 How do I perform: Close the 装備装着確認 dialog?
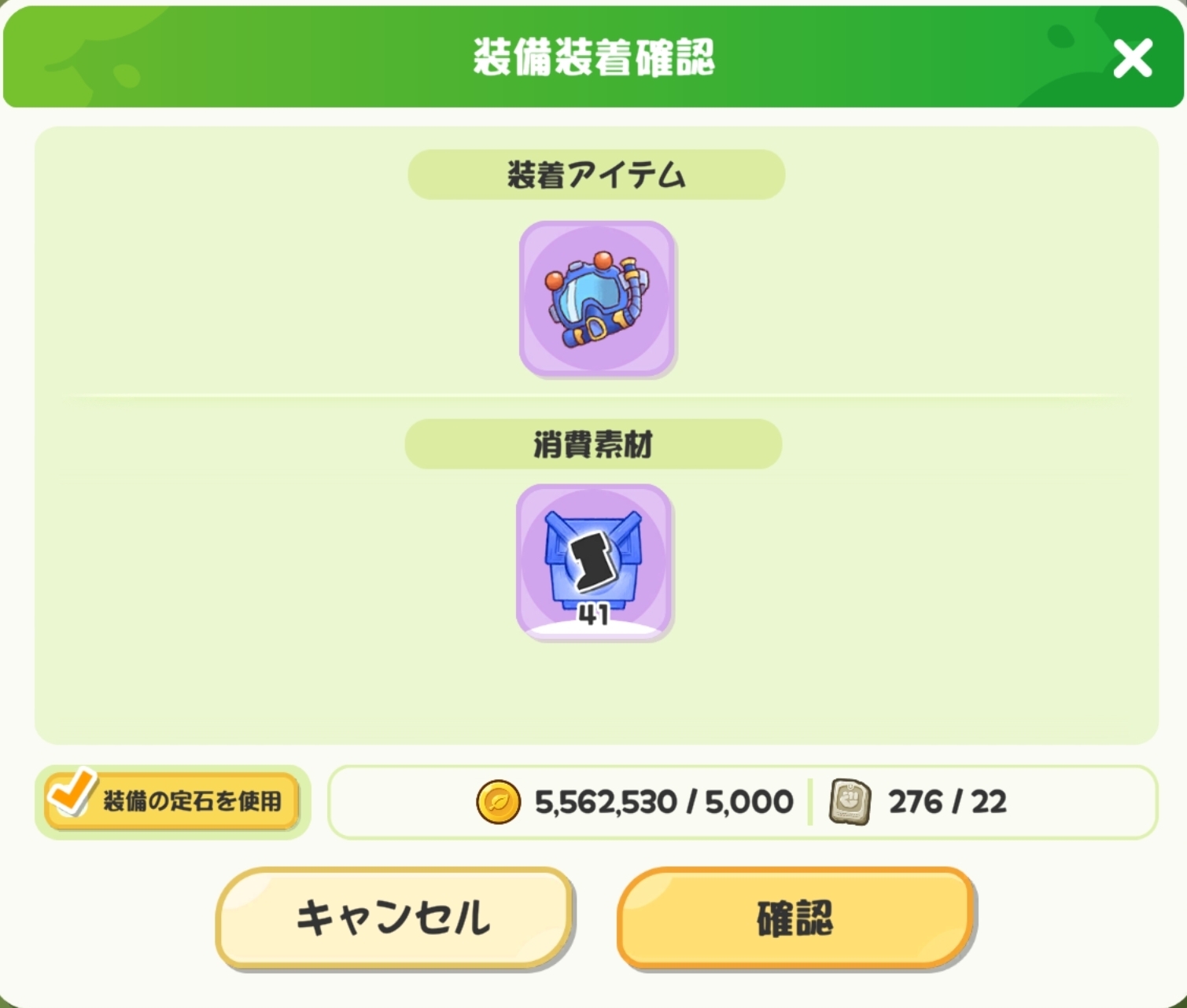[1132, 59]
